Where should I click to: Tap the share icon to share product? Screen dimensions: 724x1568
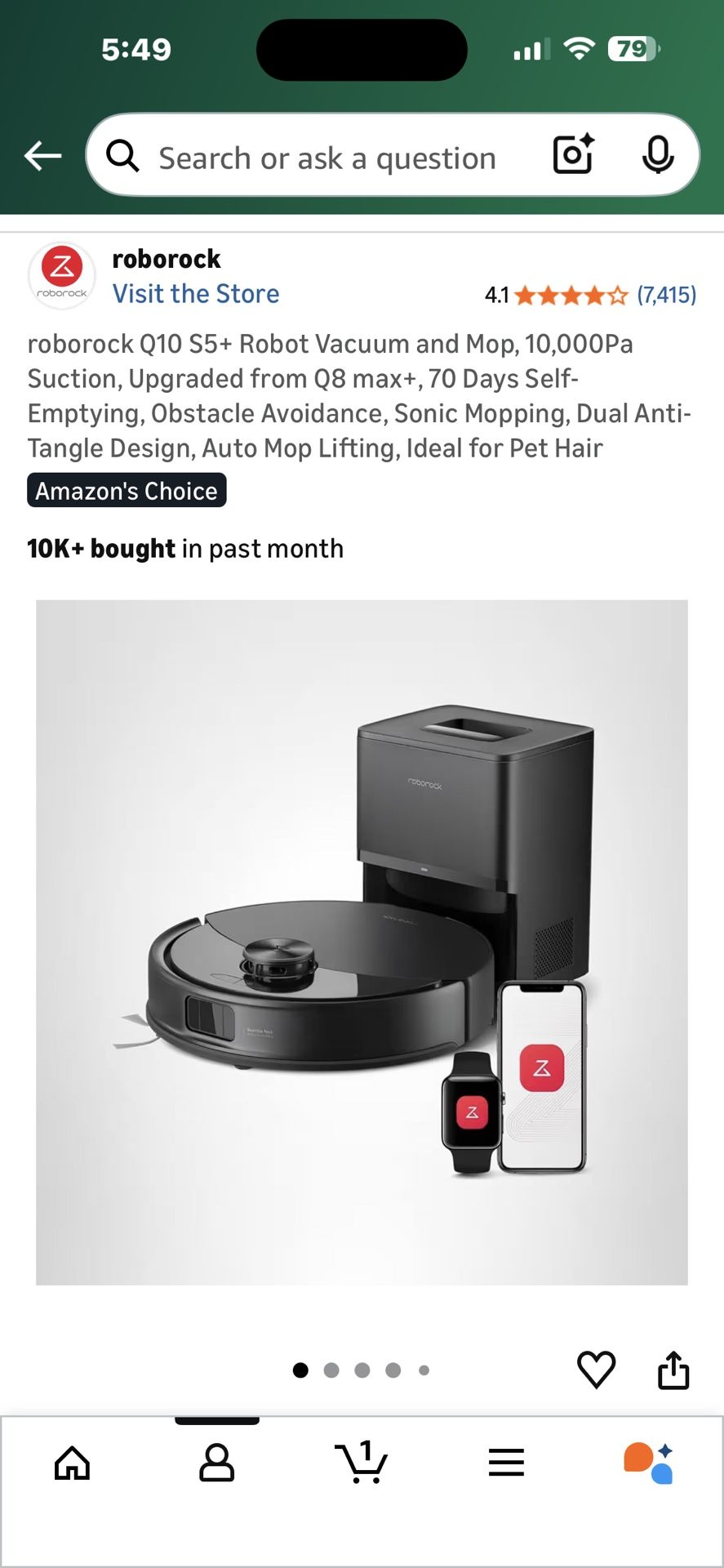coord(673,1370)
